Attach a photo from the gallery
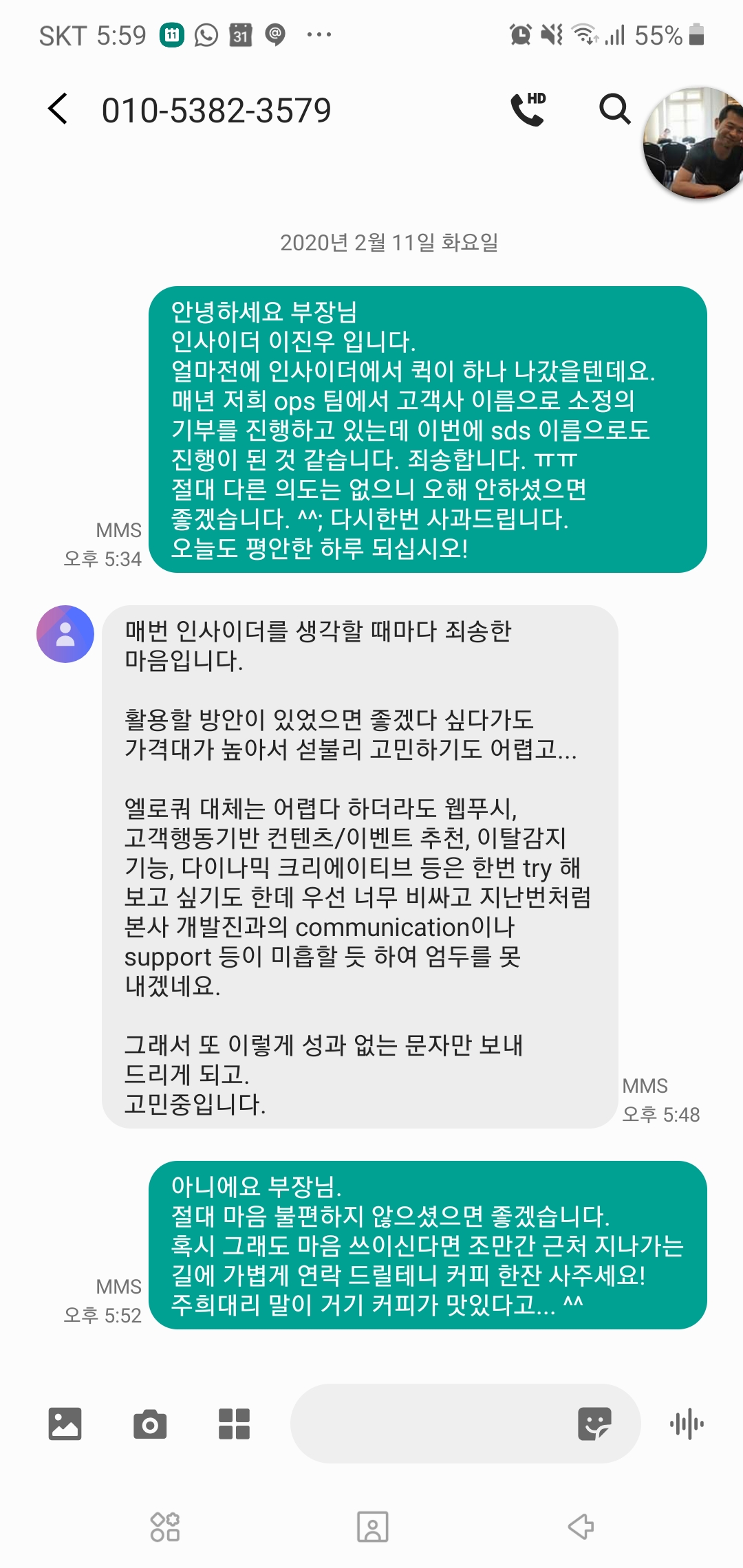The width and height of the screenshot is (743, 1568). 65,1423
